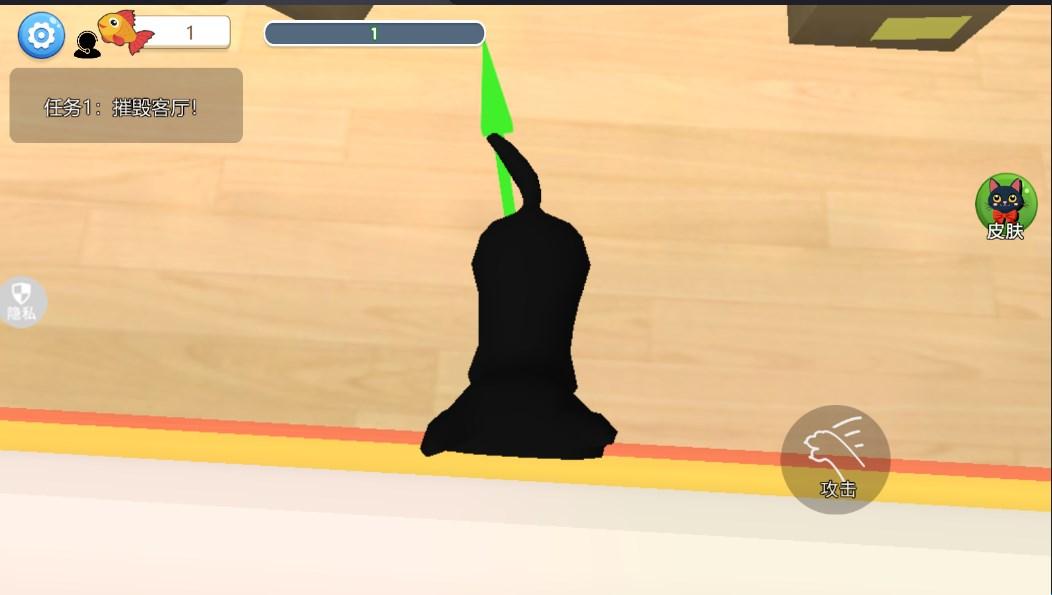Image resolution: width=1052 pixels, height=595 pixels.
Task: Tap the 攻击 attack button
Action: coord(835,460)
